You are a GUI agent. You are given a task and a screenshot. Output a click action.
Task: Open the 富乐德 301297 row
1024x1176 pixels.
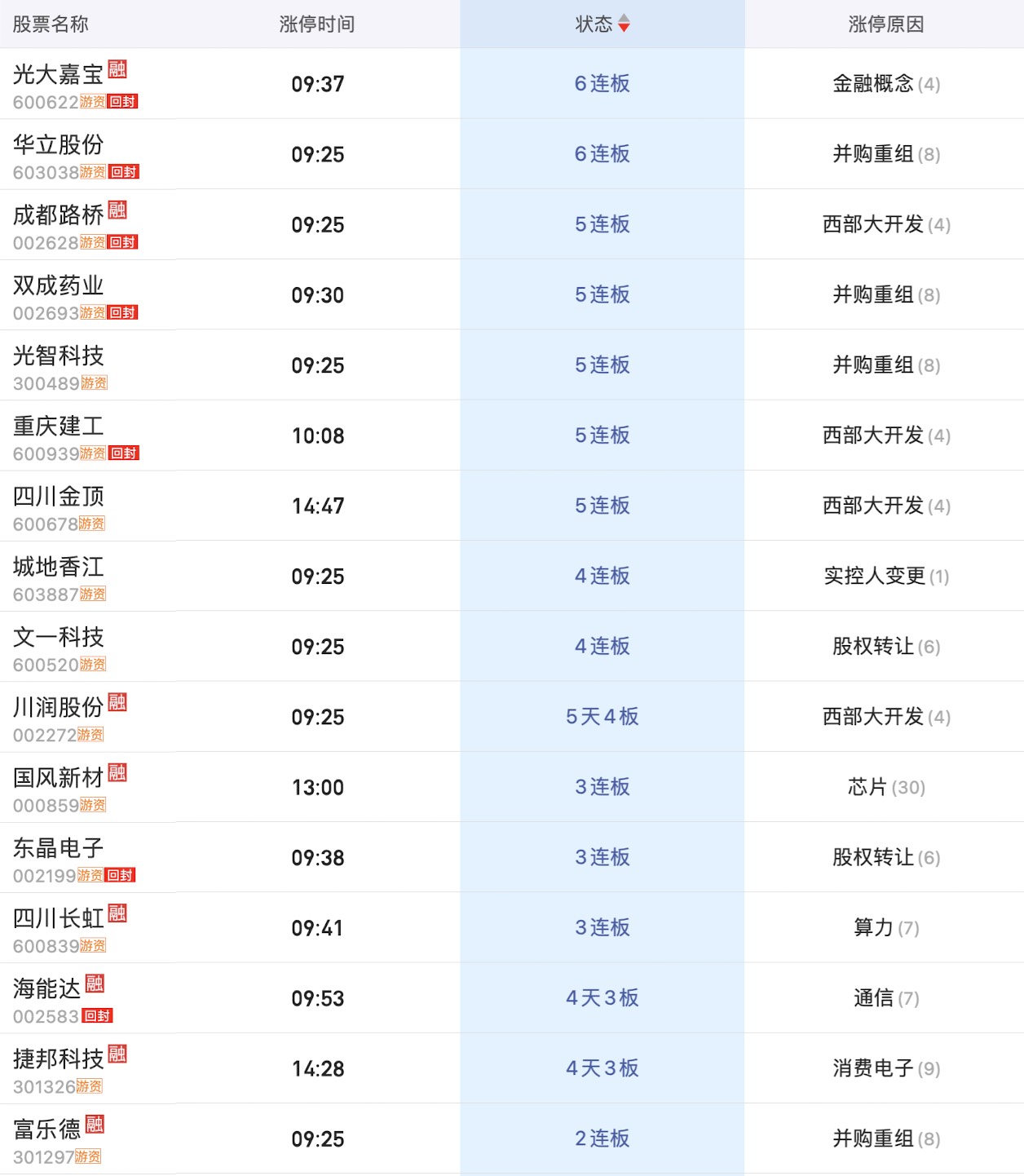pyautogui.click(x=47, y=1130)
